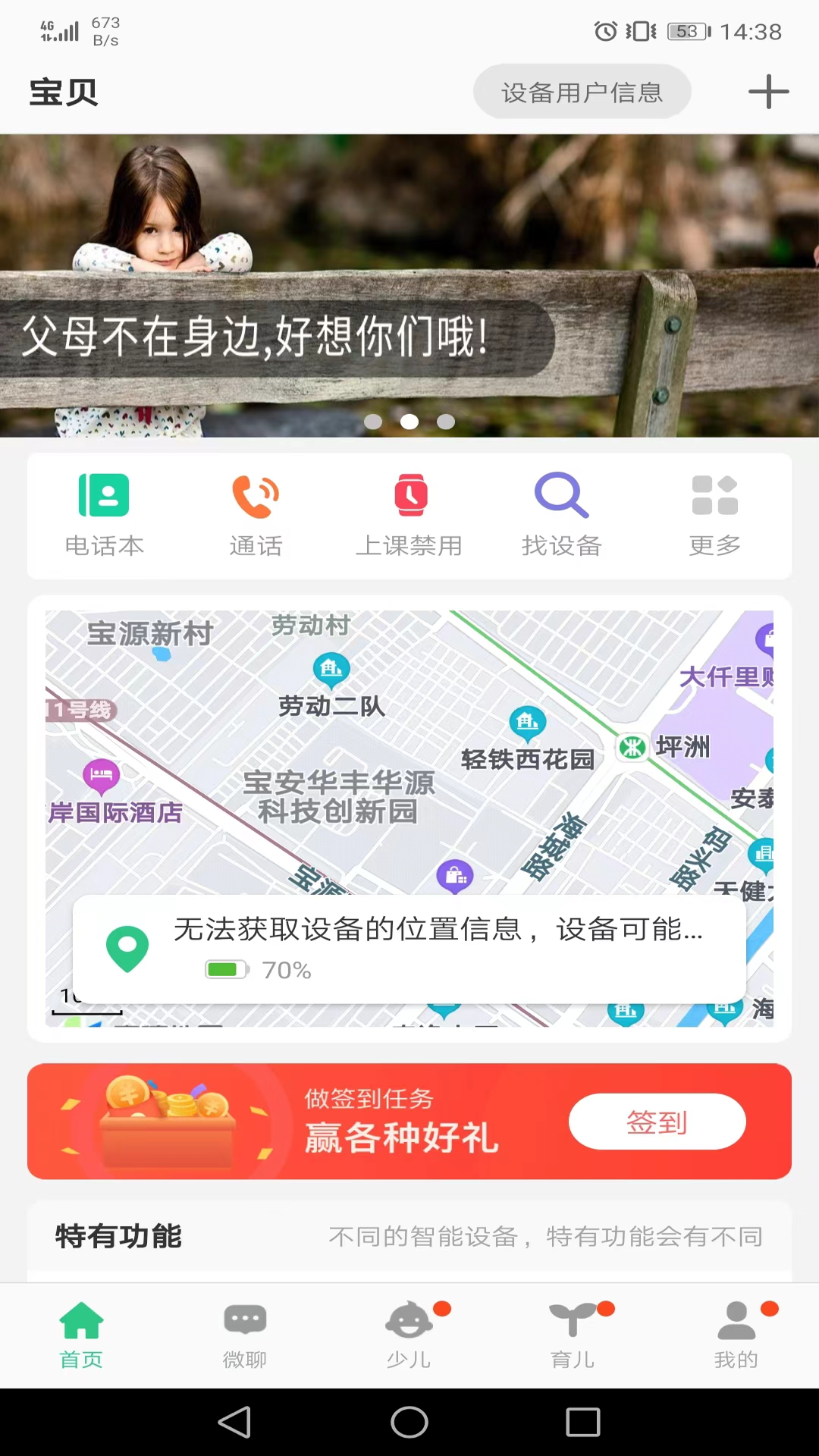Viewport: 819px width, 1456px height.
Task: Switch to the 少儿 tab
Action: pyautogui.click(x=409, y=1336)
